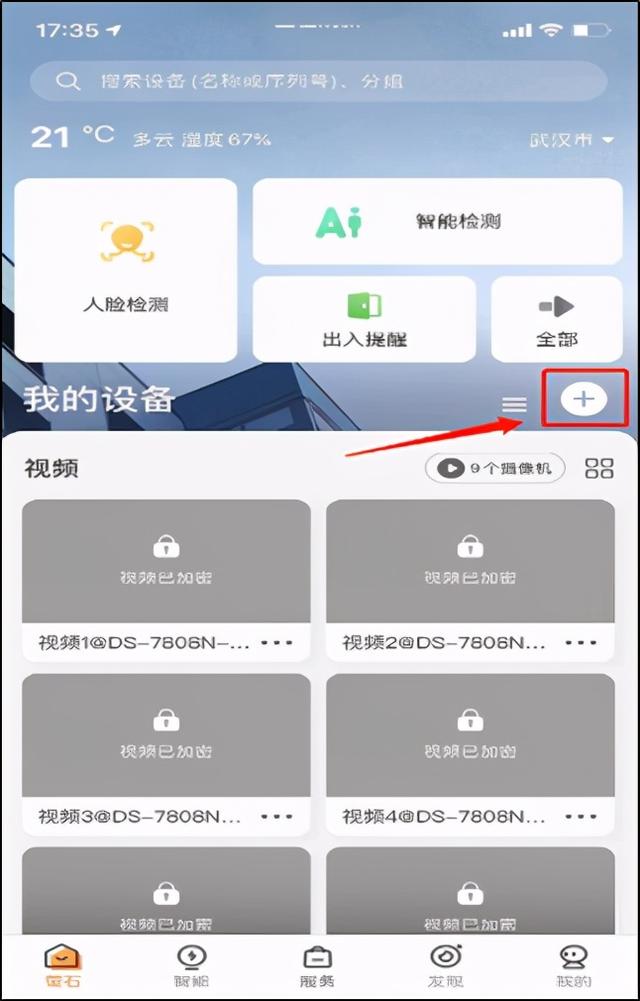The width and height of the screenshot is (640, 1001).
Task: Switch the video grid layout
Action: click(599, 468)
